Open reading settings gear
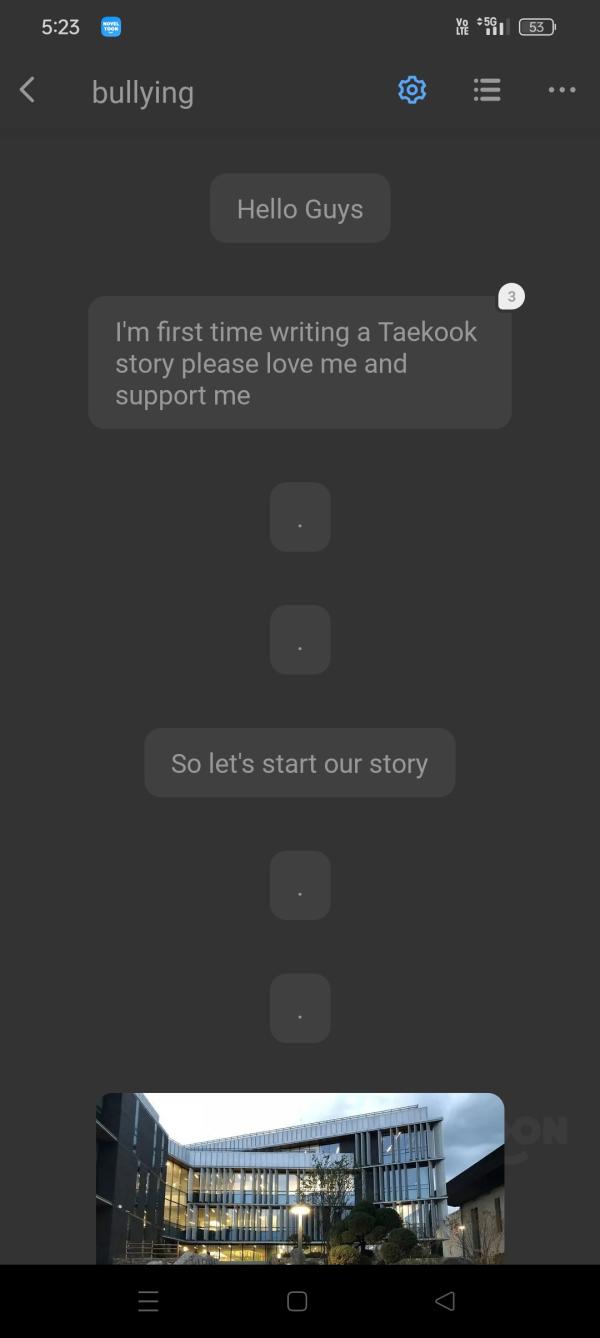The height and width of the screenshot is (1338, 600). click(412, 91)
